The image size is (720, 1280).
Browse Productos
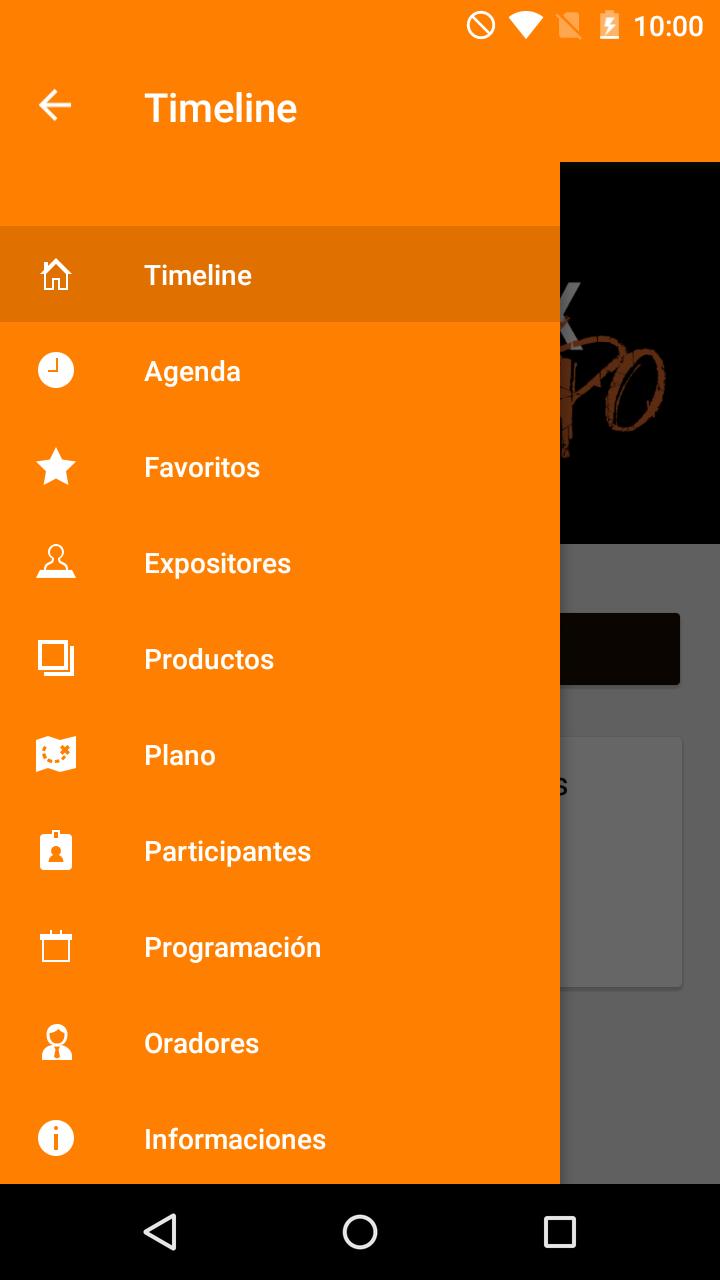(x=209, y=659)
